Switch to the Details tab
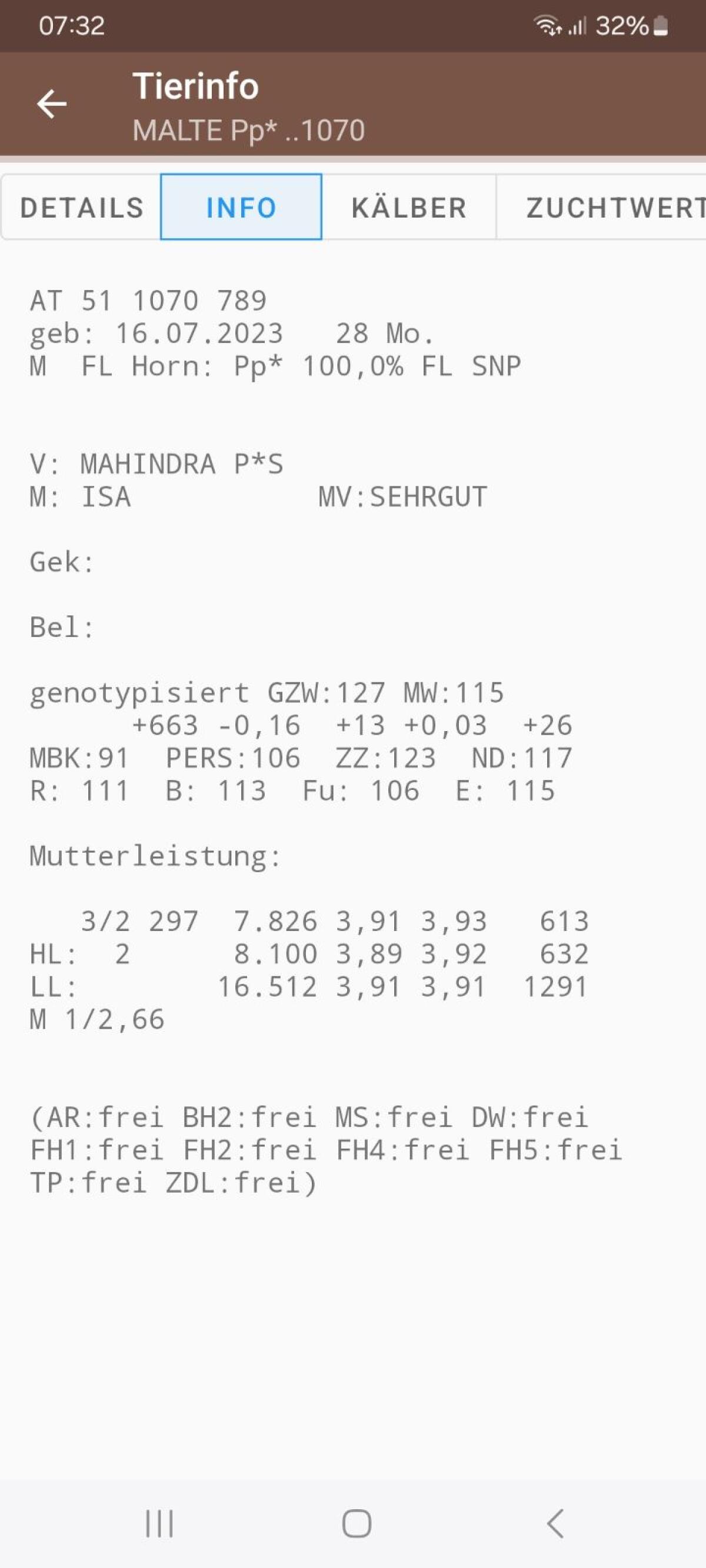The width and height of the screenshot is (706, 1568). click(x=82, y=208)
